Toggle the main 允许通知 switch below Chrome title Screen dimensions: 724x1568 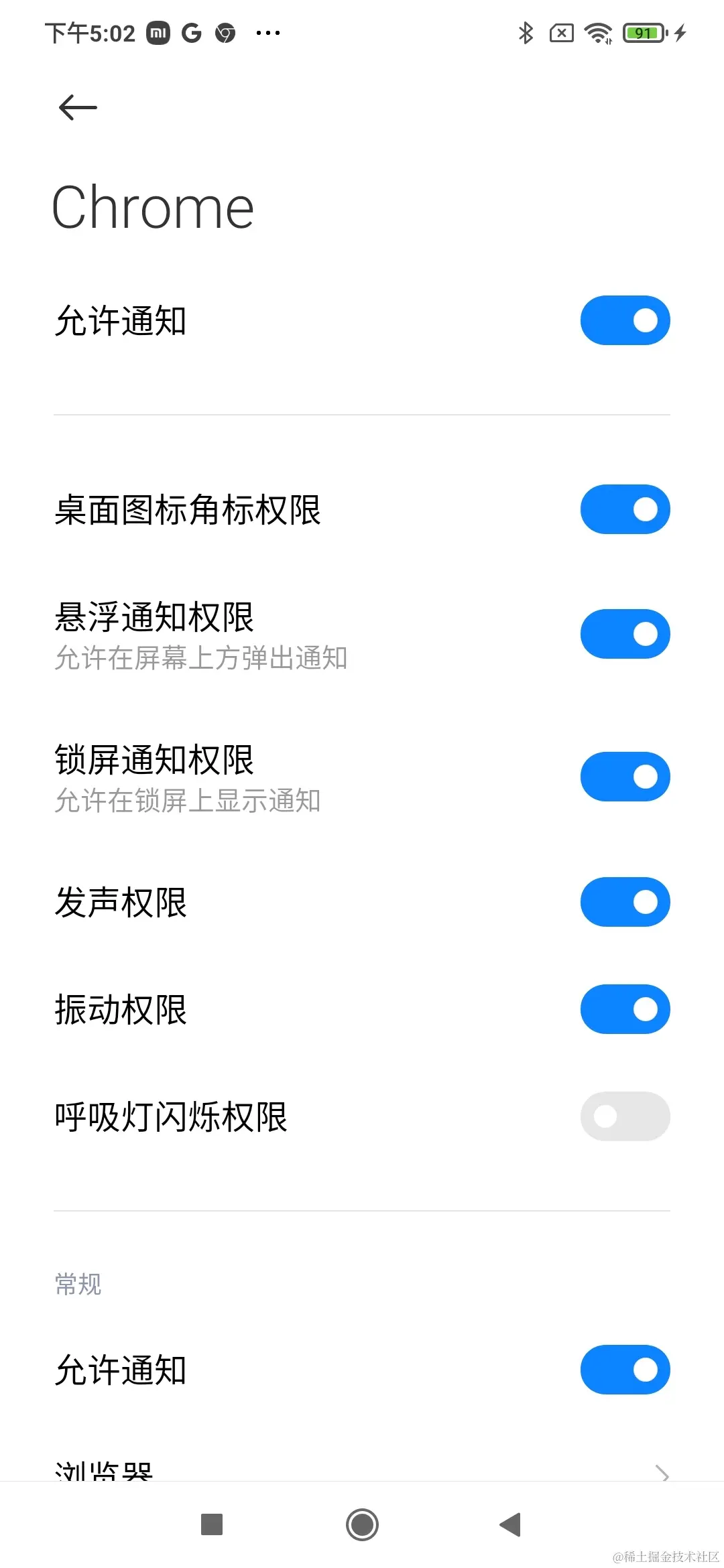tap(625, 320)
